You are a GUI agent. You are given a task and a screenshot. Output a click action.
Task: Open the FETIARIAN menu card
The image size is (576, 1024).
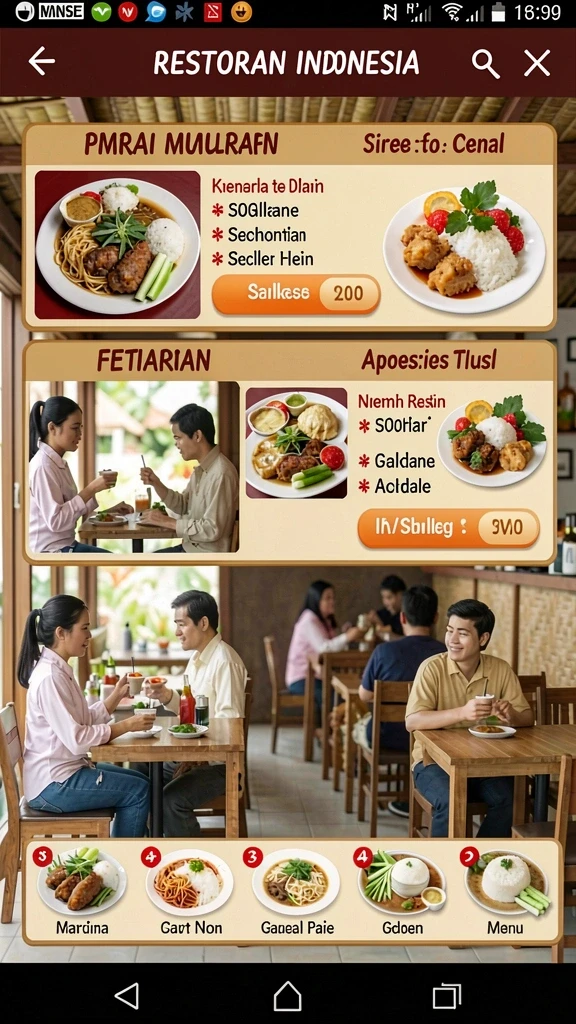289,451
